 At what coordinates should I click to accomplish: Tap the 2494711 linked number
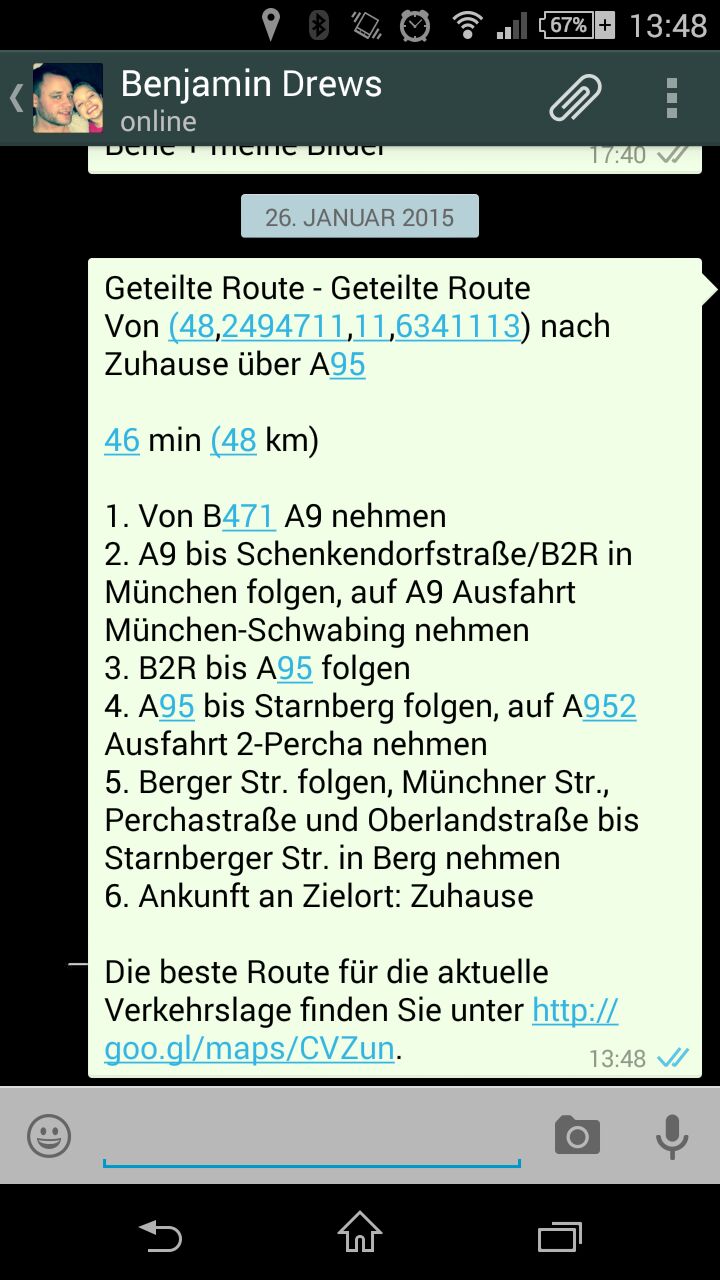tap(286, 326)
